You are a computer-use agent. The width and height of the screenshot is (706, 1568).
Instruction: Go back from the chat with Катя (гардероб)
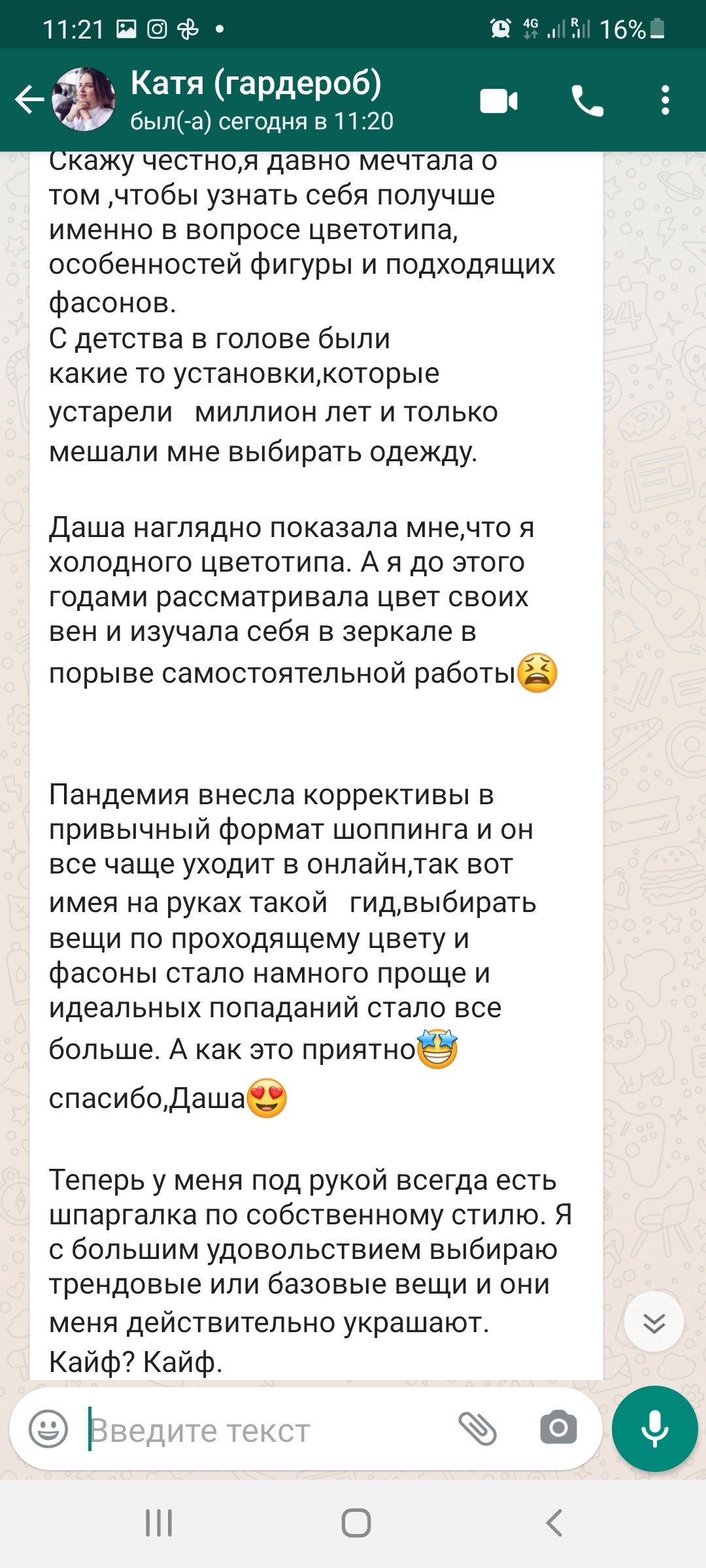[x=29, y=100]
